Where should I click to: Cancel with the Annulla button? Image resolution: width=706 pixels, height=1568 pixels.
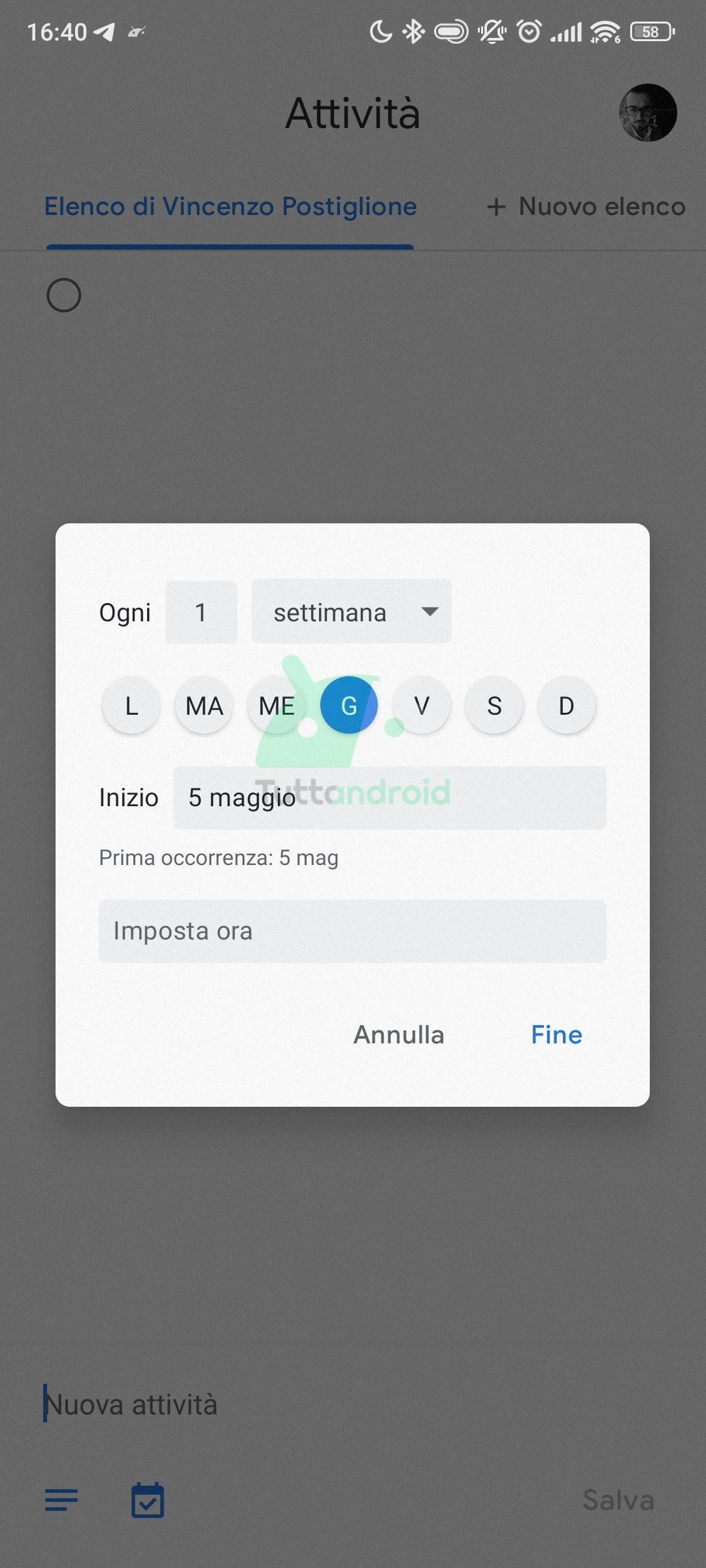pos(399,1035)
